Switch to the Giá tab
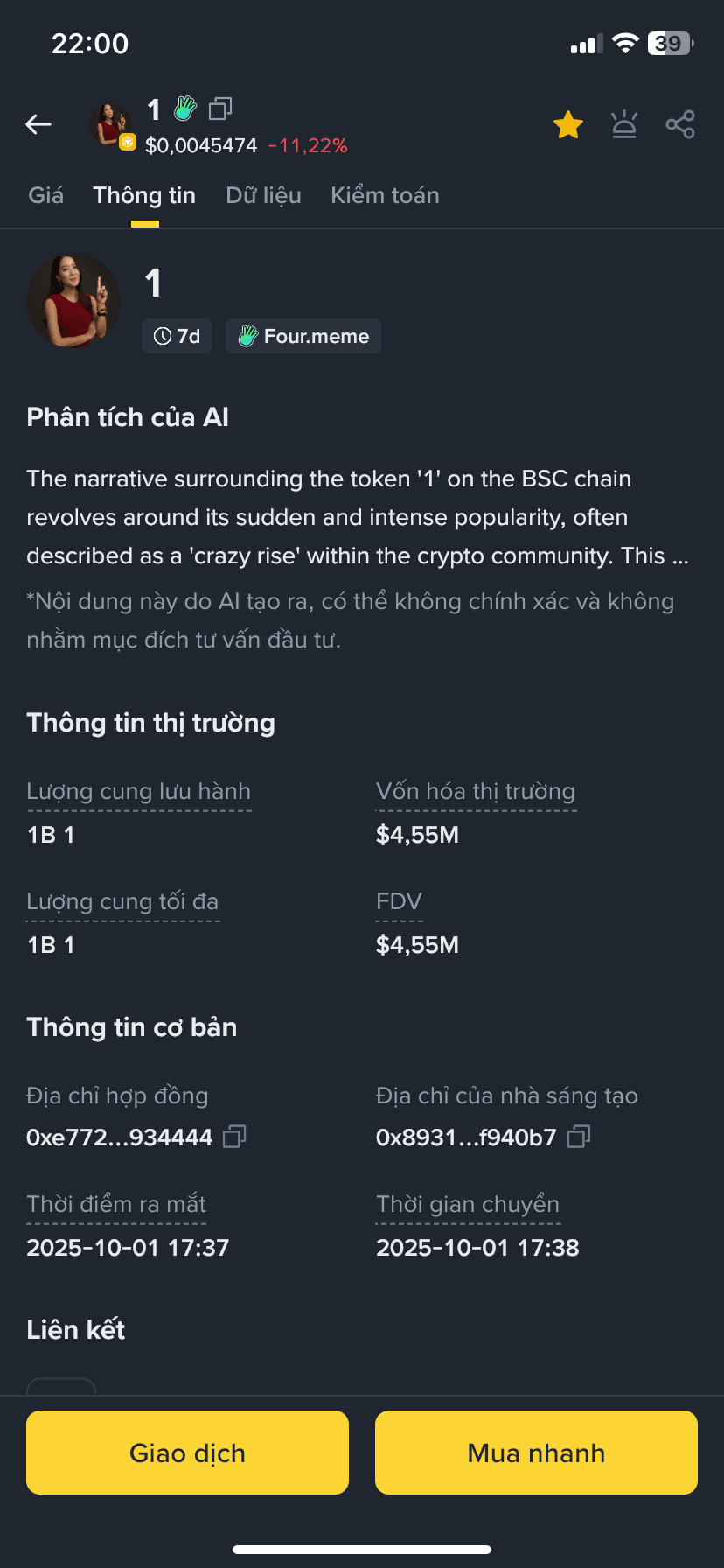 45,195
